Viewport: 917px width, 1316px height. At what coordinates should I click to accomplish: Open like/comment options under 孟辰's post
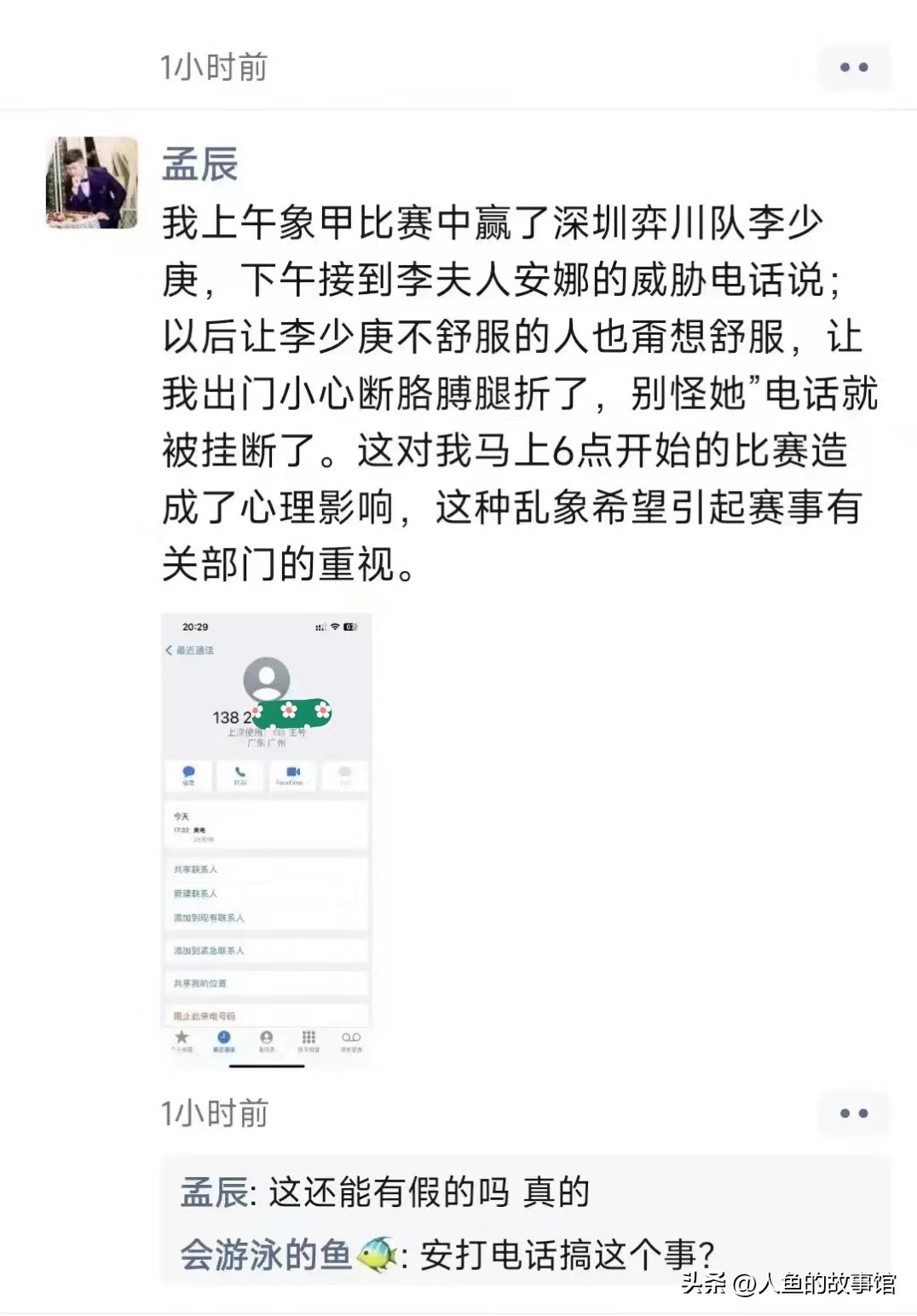click(x=853, y=1113)
